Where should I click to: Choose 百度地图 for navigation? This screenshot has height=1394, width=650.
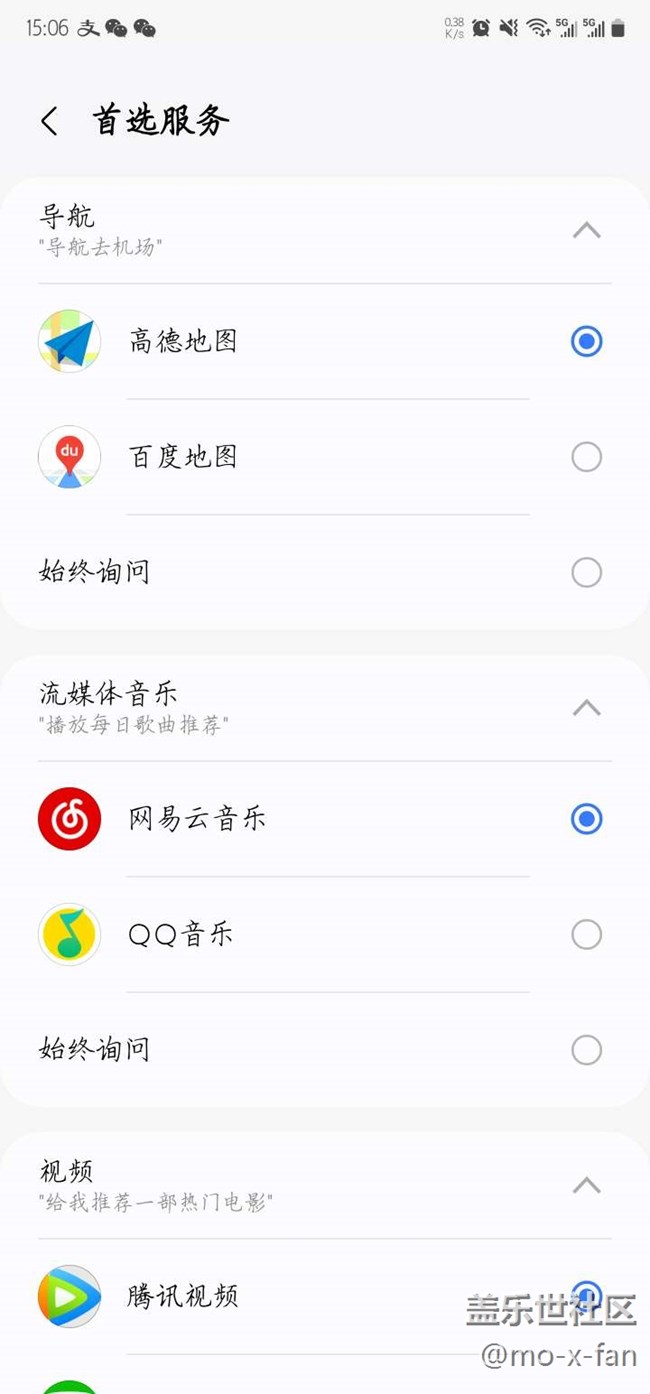click(x=325, y=457)
